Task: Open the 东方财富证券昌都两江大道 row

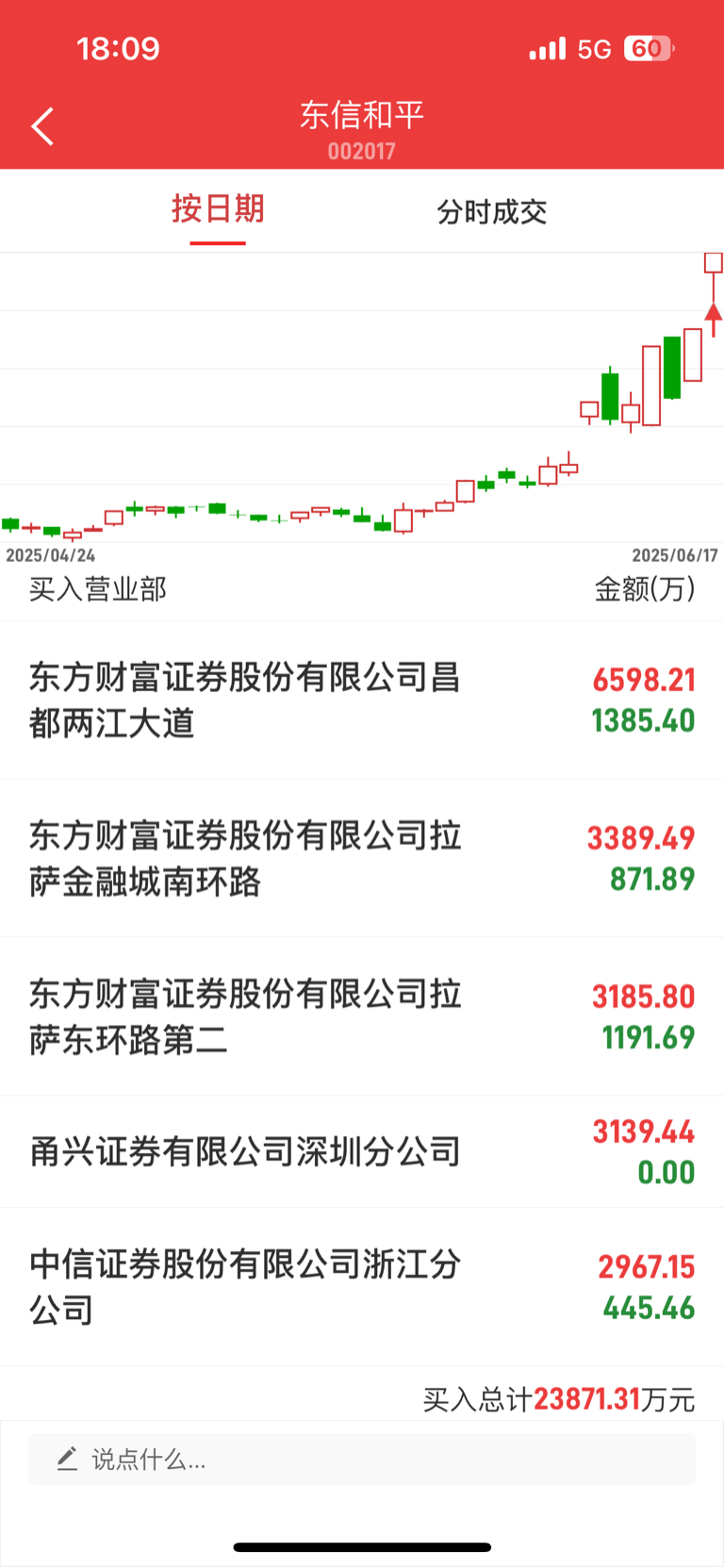Action: (x=362, y=700)
